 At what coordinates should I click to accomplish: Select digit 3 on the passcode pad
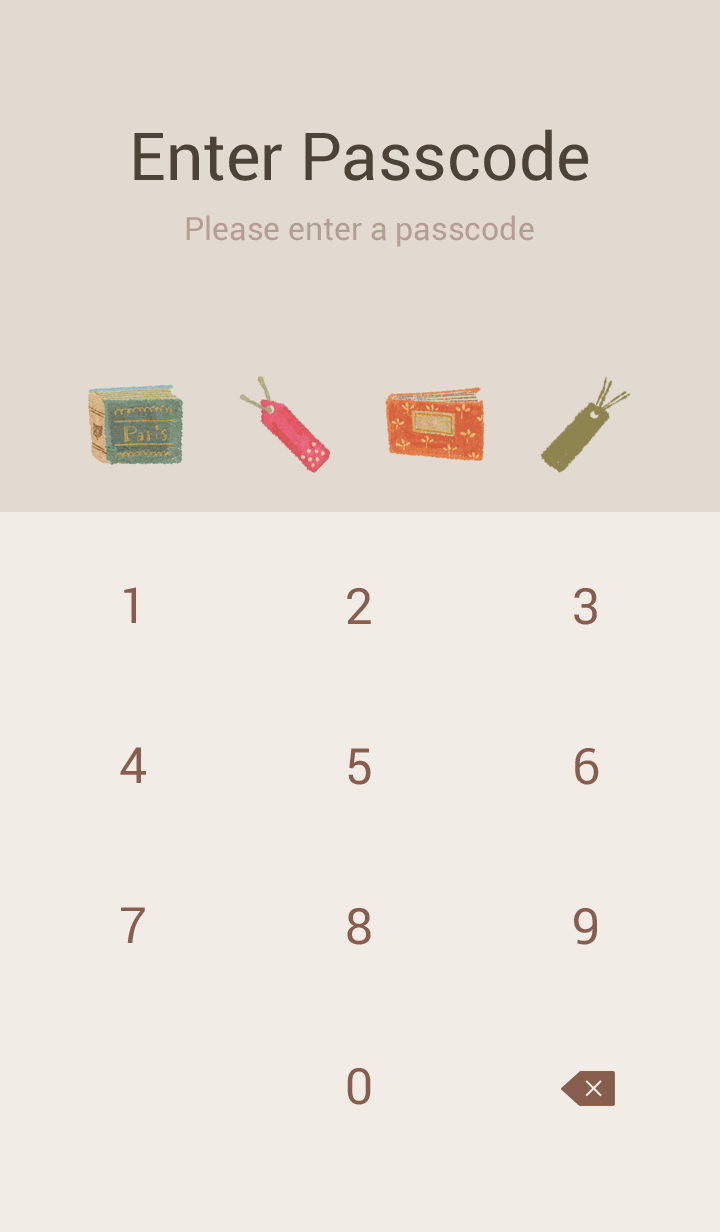pyautogui.click(x=586, y=607)
